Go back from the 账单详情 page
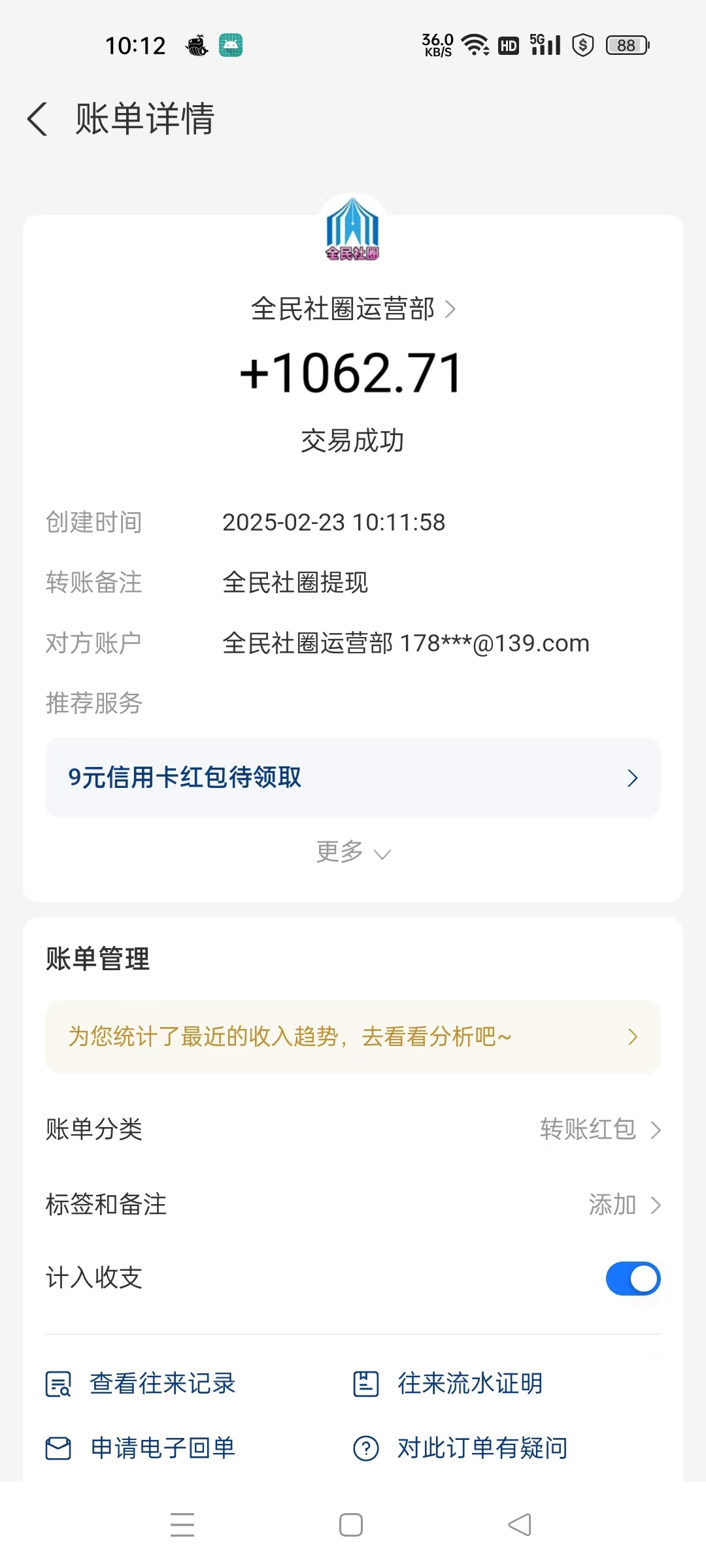 pyautogui.click(x=38, y=119)
